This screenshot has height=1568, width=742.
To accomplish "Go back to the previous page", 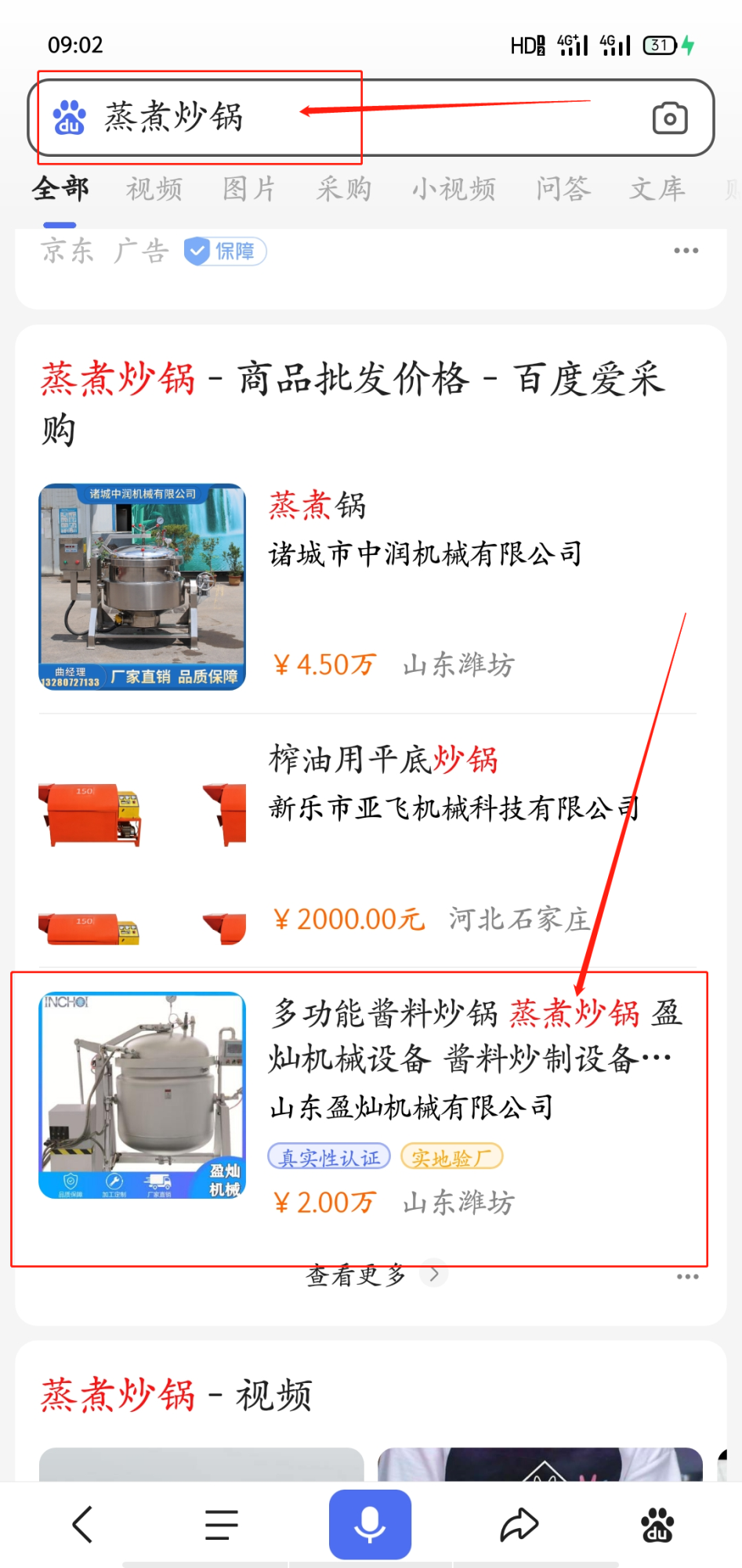I will (x=82, y=1524).
